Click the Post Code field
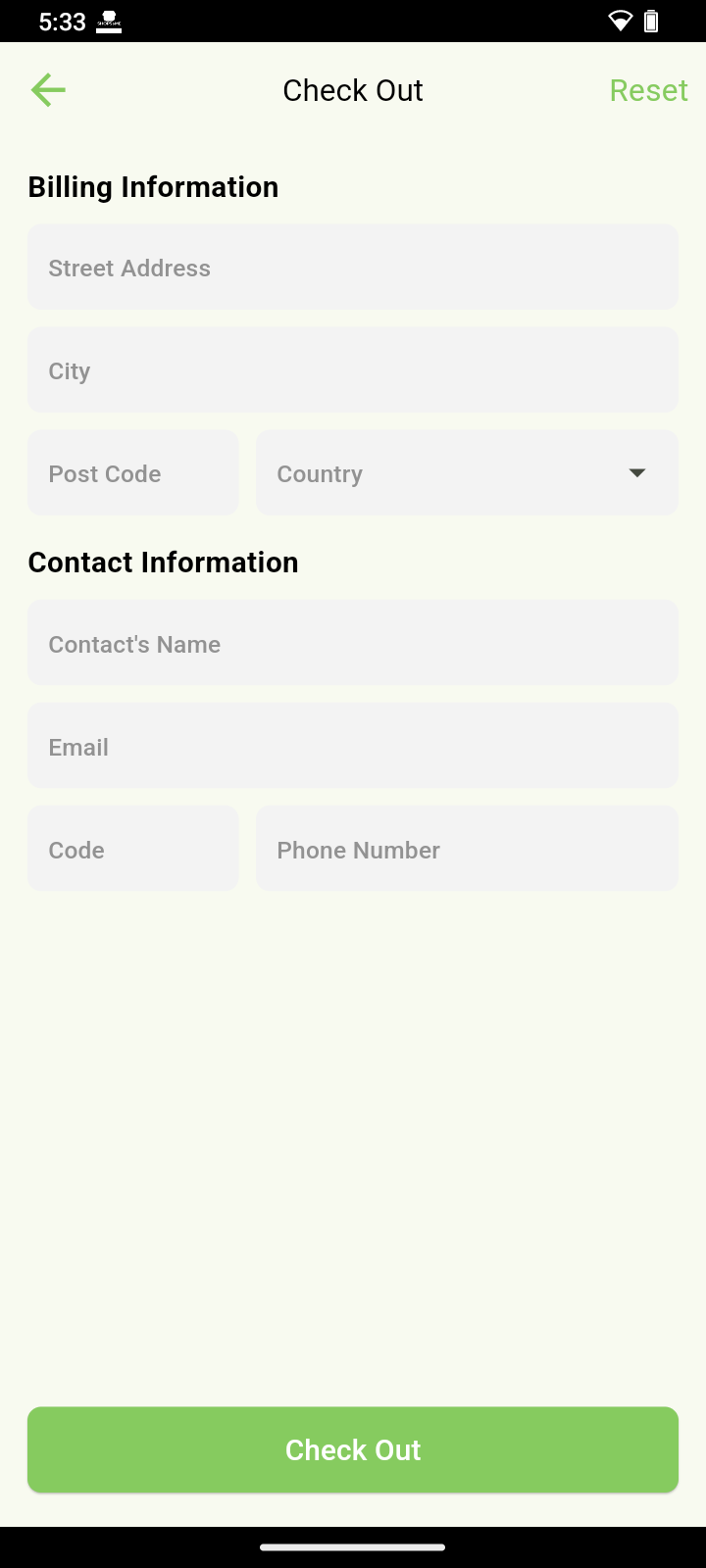This screenshot has width=706, height=1568. 132,472
